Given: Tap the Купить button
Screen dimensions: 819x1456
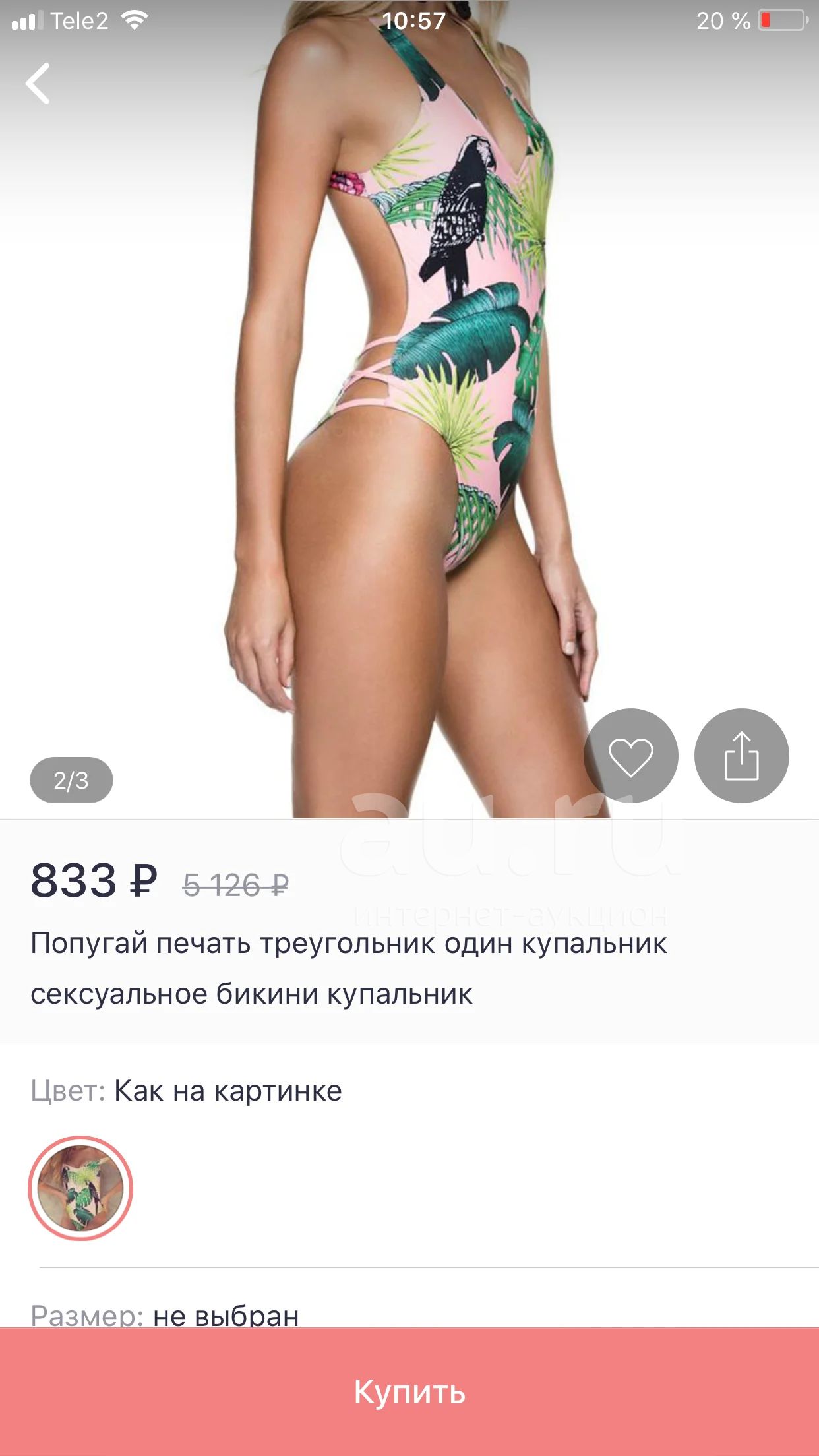Looking at the screenshot, I should 409,1391.
